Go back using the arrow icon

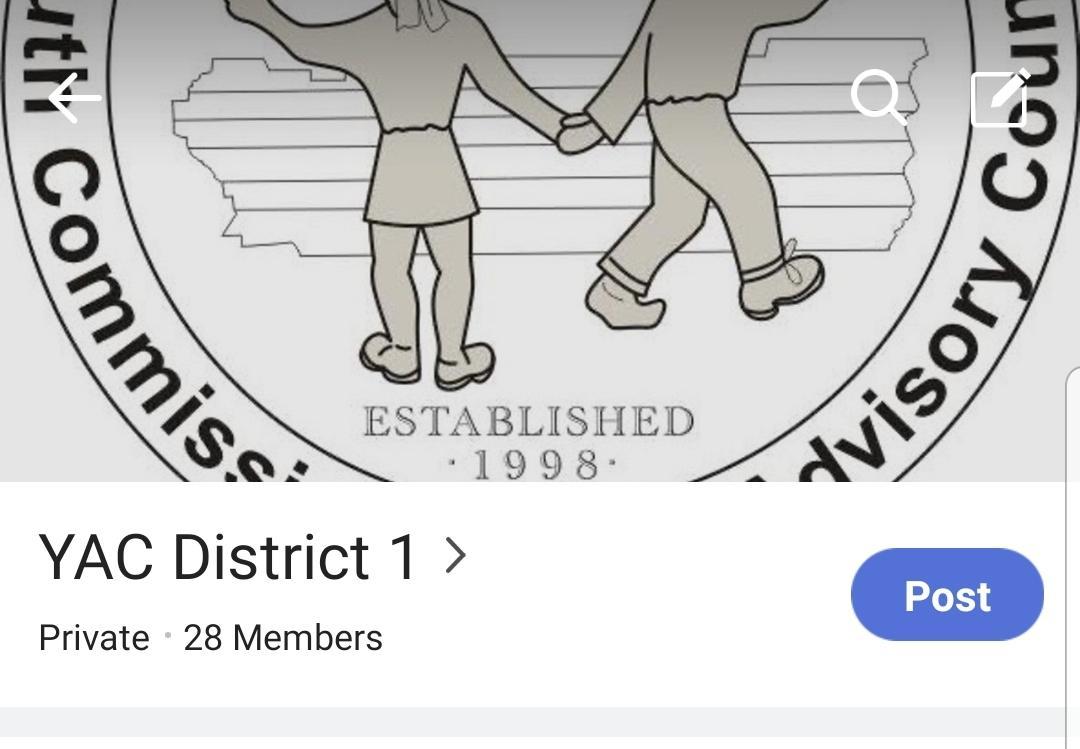(74, 99)
